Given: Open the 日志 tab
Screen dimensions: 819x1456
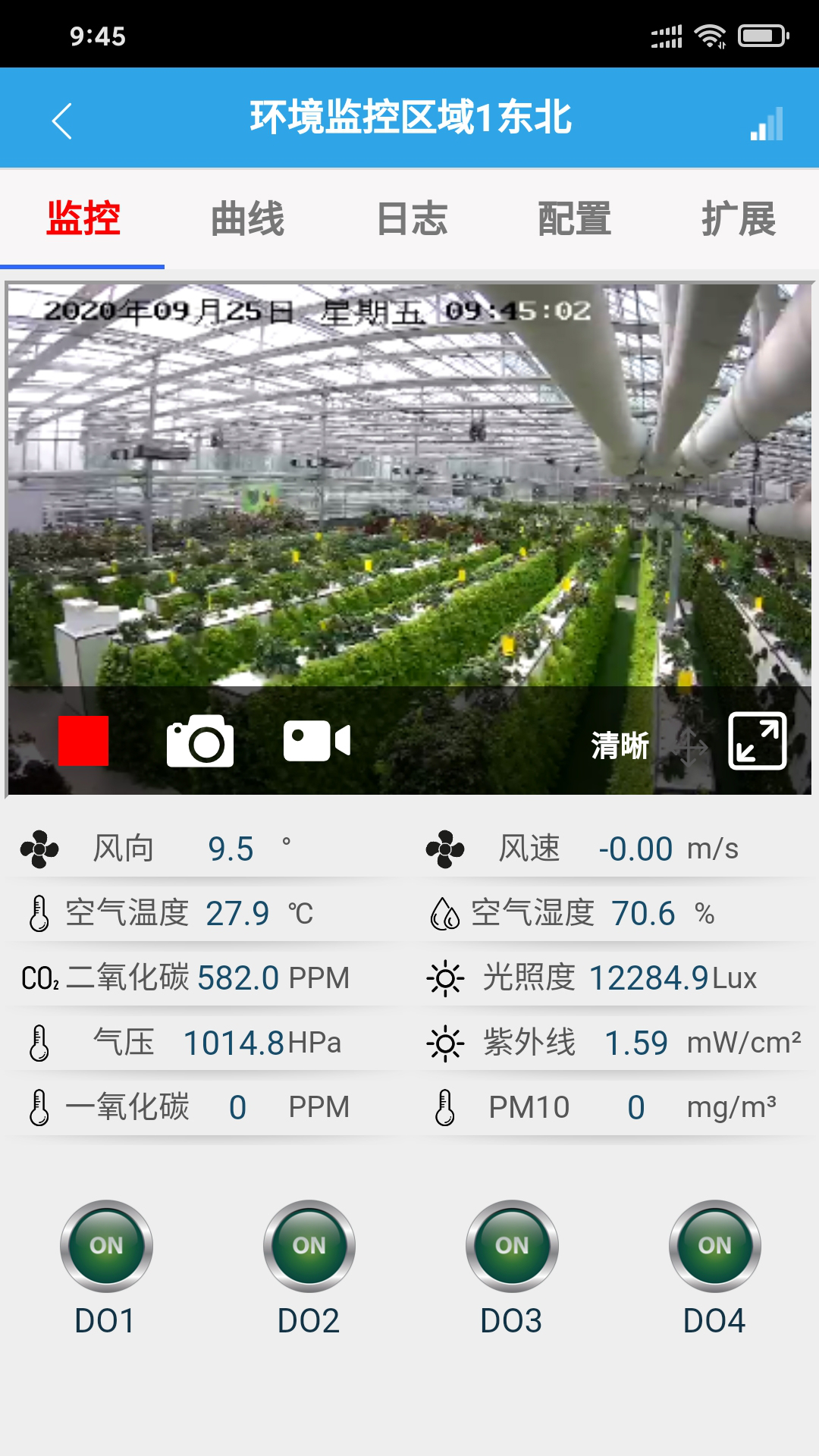Looking at the screenshot, I should 412,219.
